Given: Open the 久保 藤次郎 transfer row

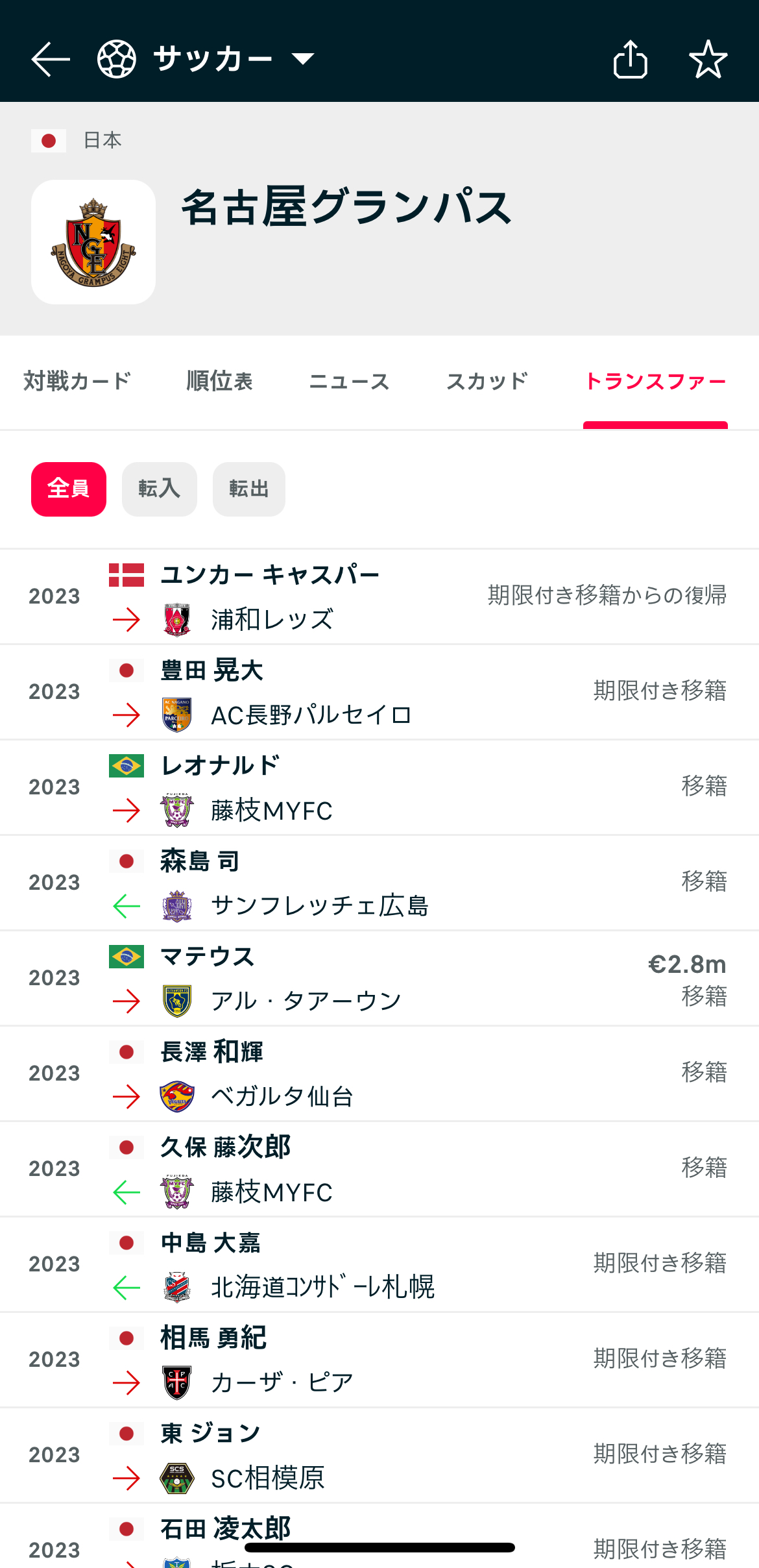Looking at the screenshot, I should tap(379, 1170).
